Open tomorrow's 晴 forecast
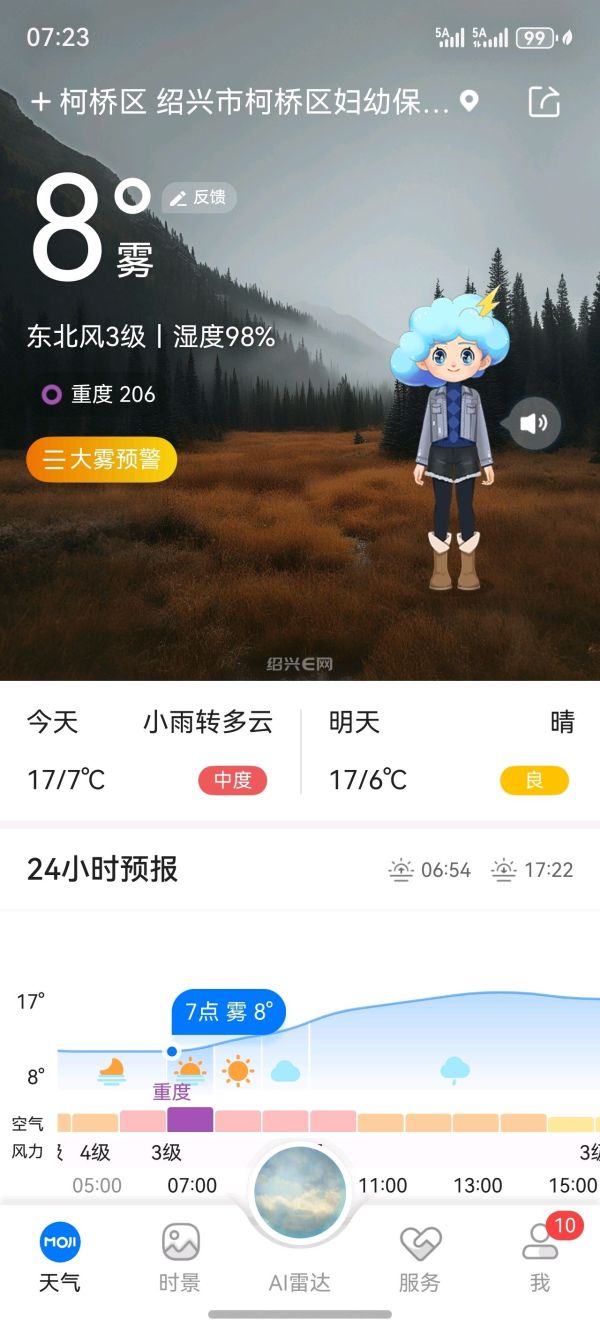 pyautogui.click(x=451, y=750)
